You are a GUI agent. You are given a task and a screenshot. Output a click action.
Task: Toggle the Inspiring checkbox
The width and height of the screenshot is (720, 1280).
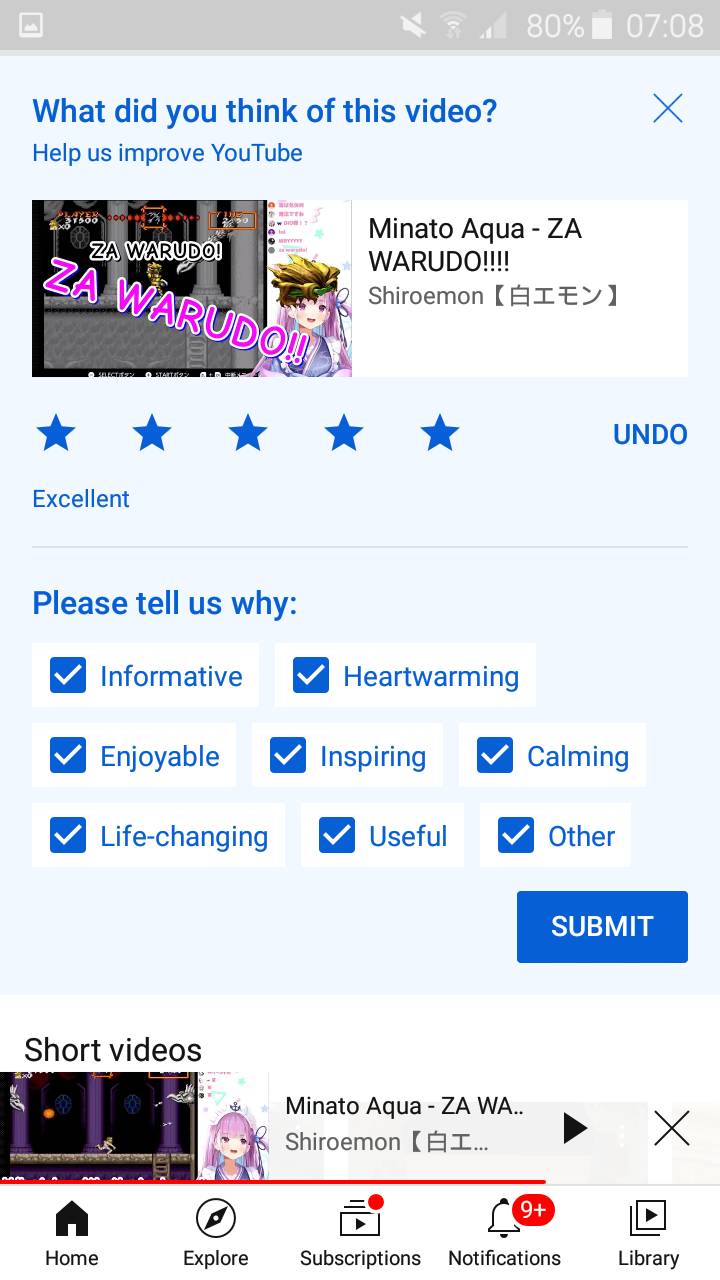288,756
